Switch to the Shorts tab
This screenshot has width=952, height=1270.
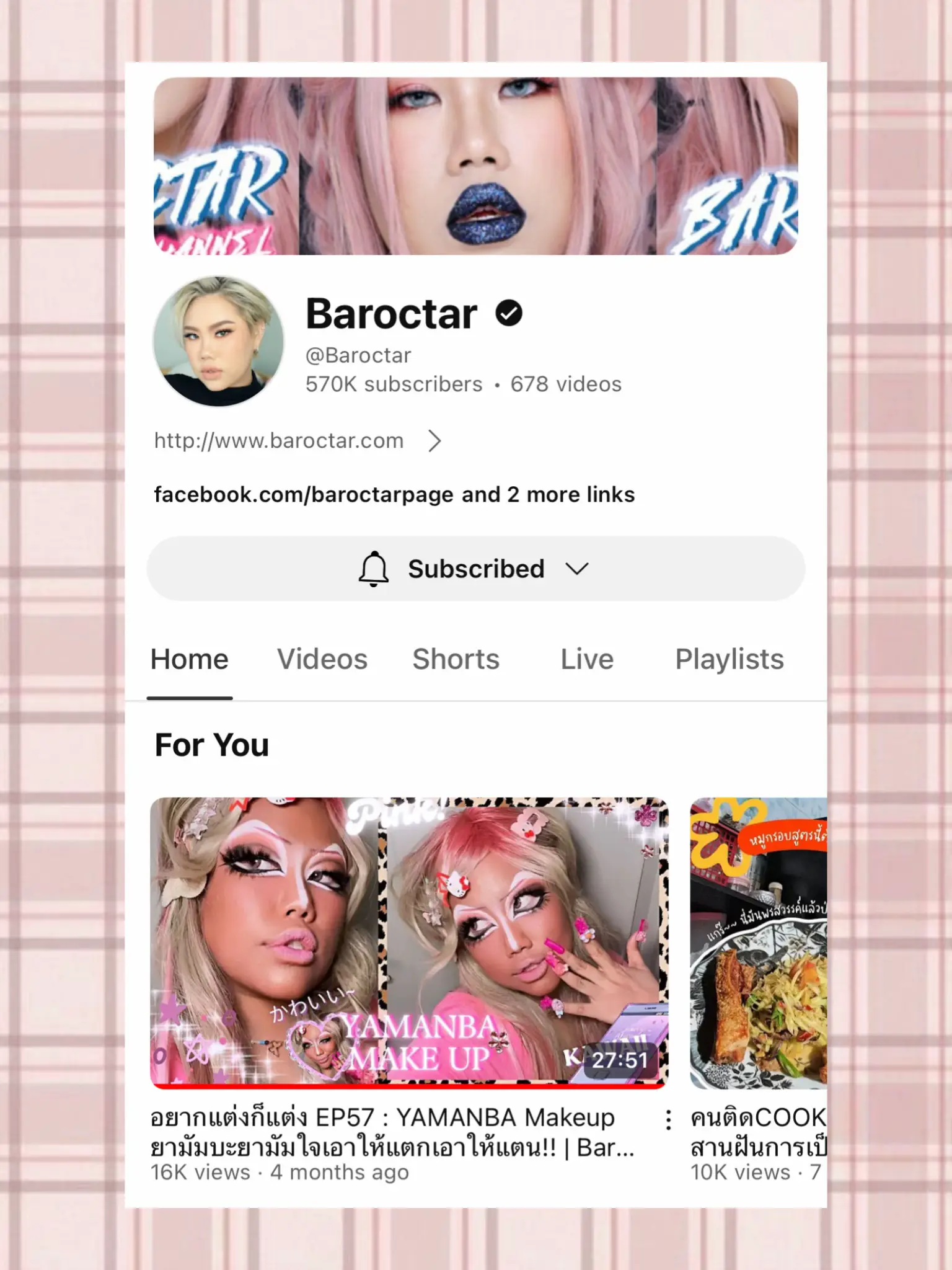coord(456,659)
